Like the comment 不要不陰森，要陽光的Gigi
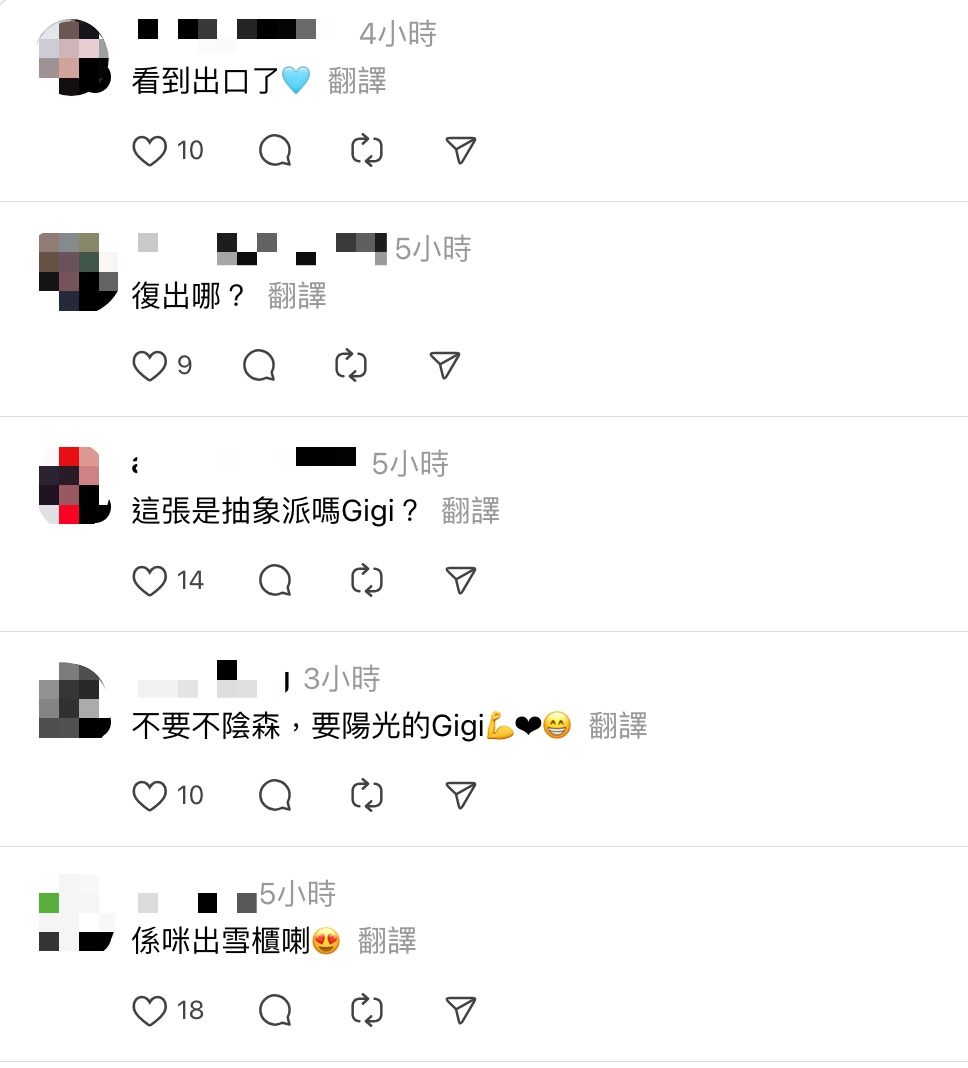Image resolution: width=968 pixels, height=1068 pixels. click(150, 796)
